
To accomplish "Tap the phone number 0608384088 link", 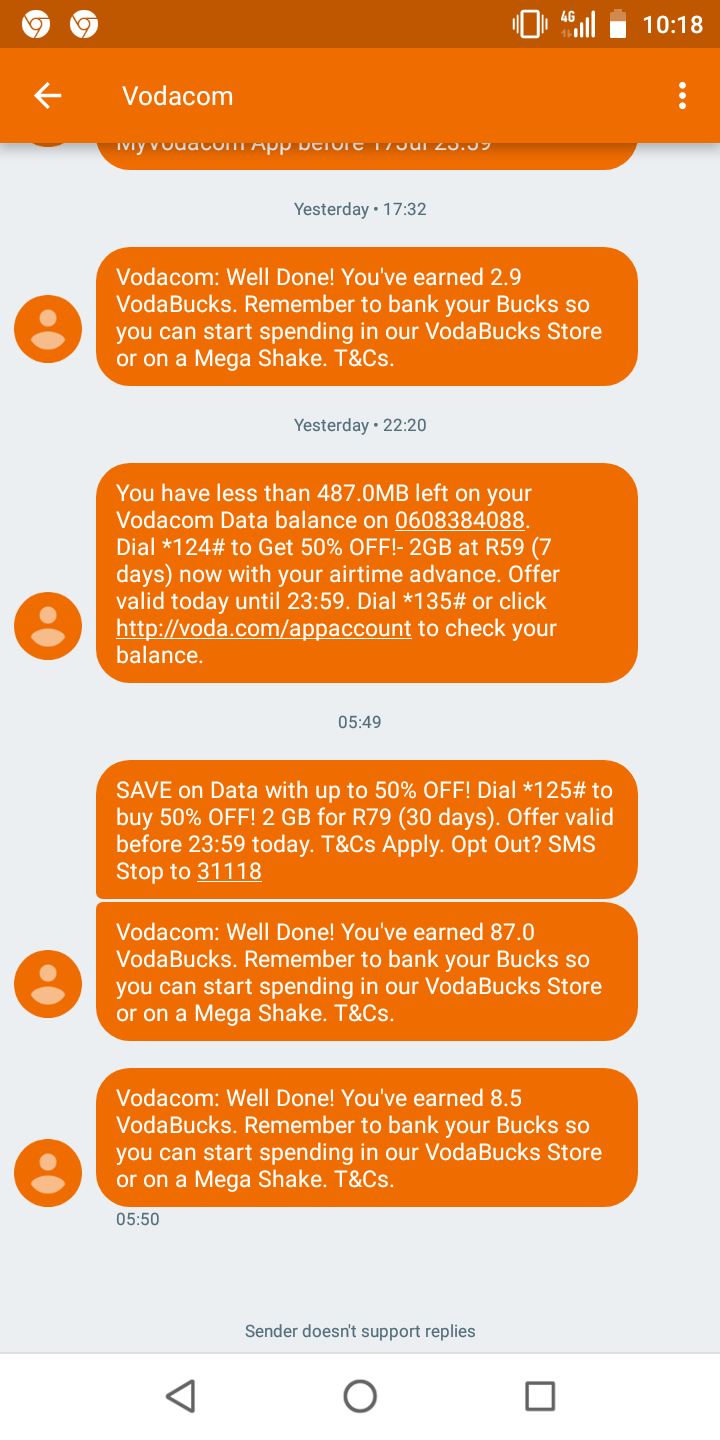I will tap(460, 520).
